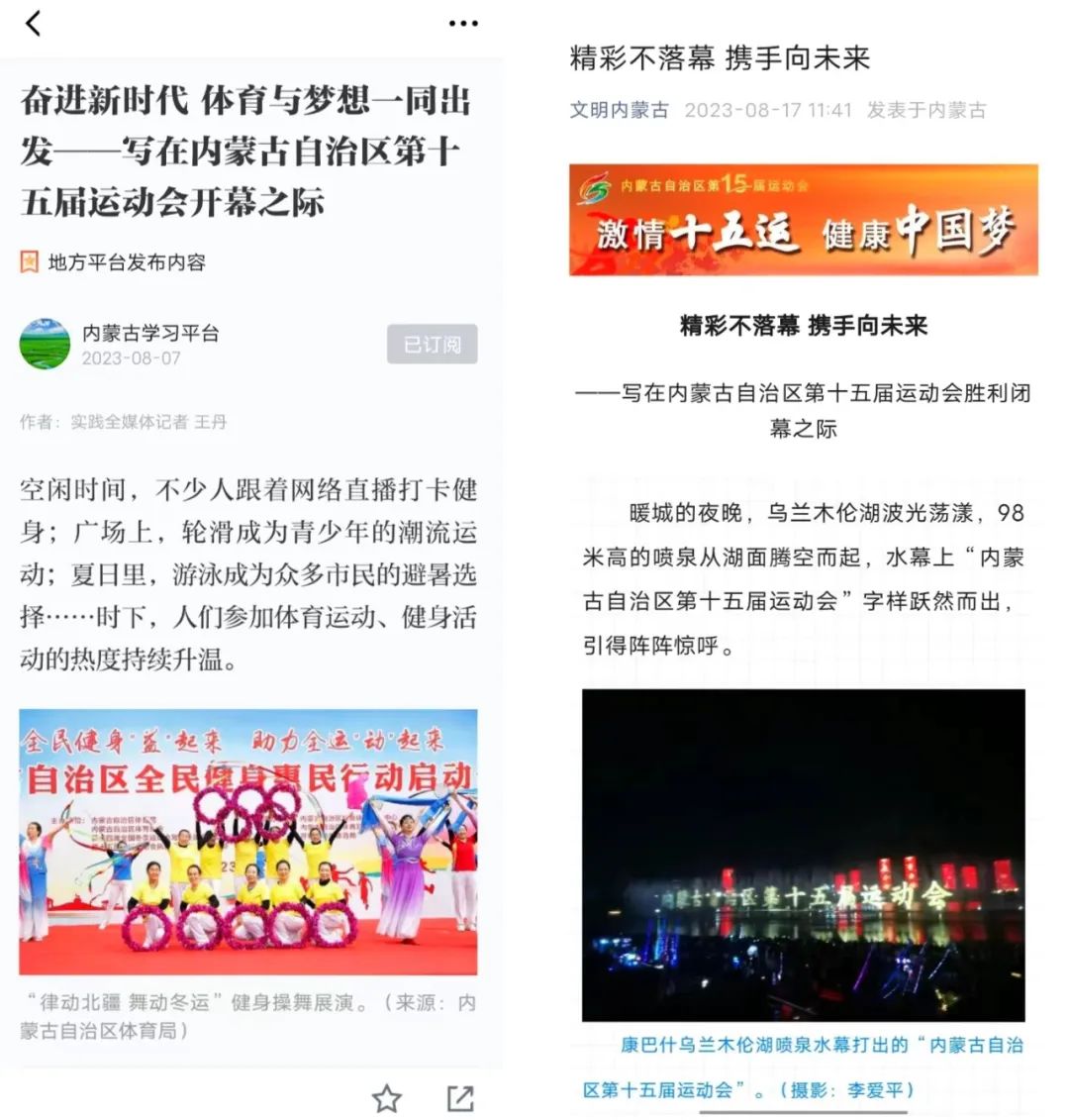Favorite this article with the star icon
Viewport: 1069px width, 1120px height.
[386, 1097]
